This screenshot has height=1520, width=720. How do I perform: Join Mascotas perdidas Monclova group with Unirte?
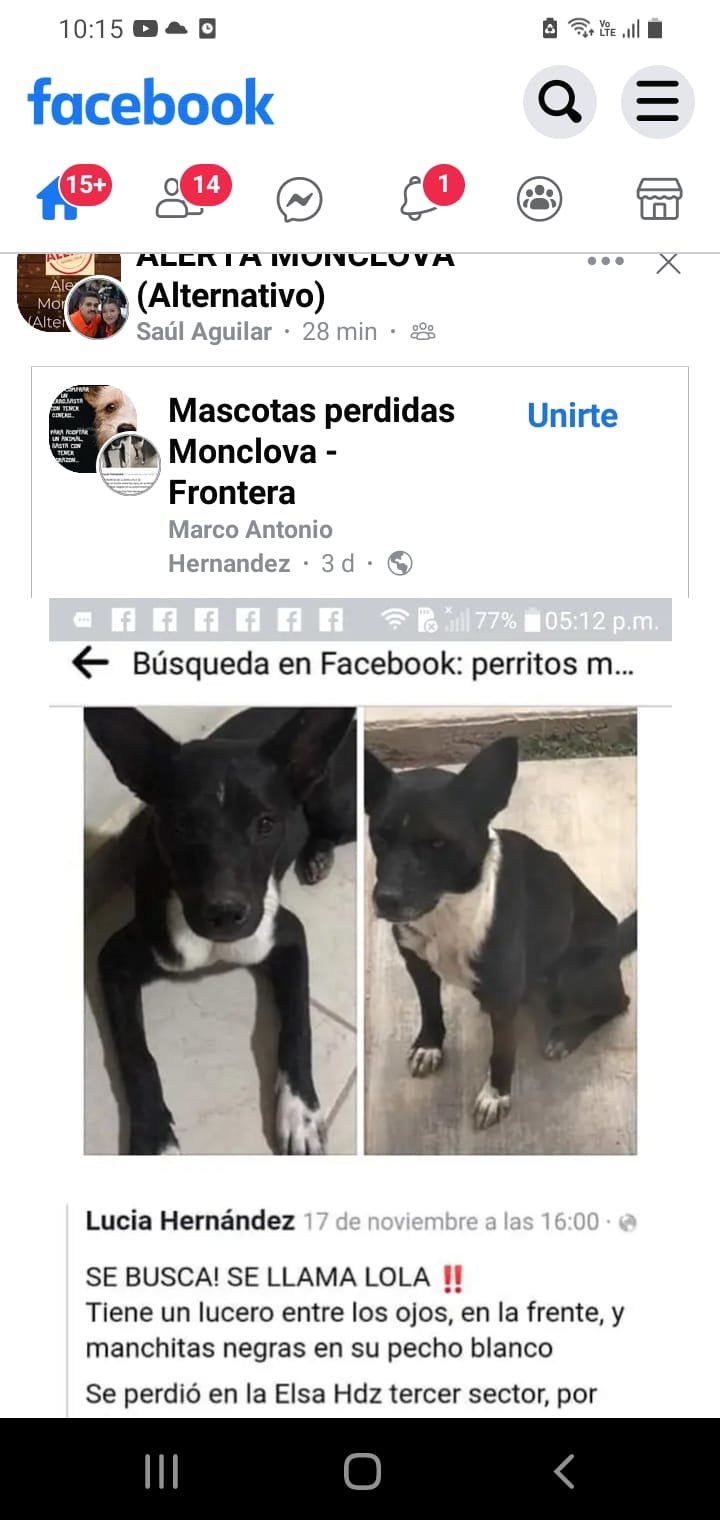point(572,416)
